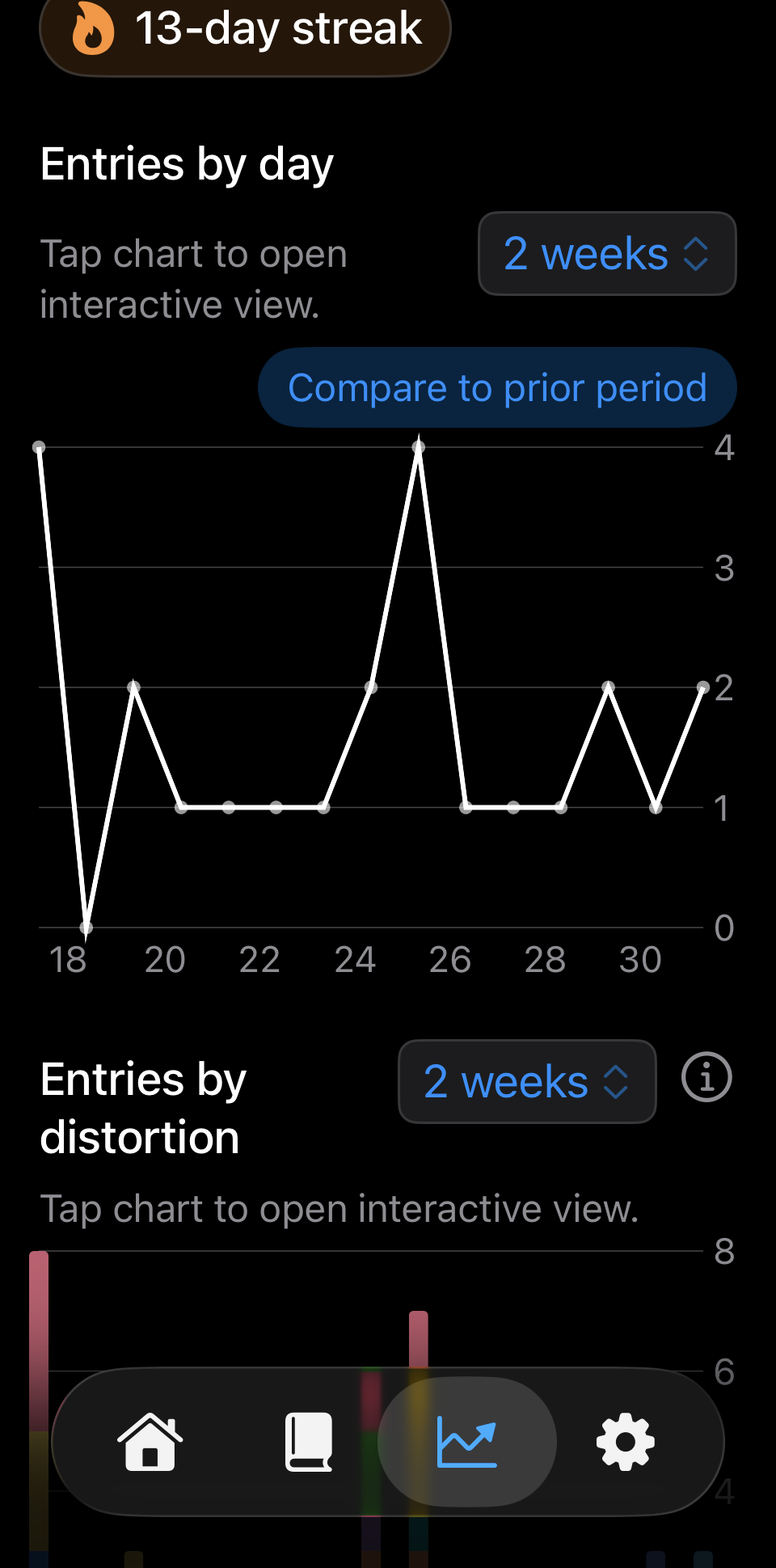Screen dimensions: 776x1568
Task: Tap the chevron on the lower 2 weeks selector
Action: (617, 1082)
